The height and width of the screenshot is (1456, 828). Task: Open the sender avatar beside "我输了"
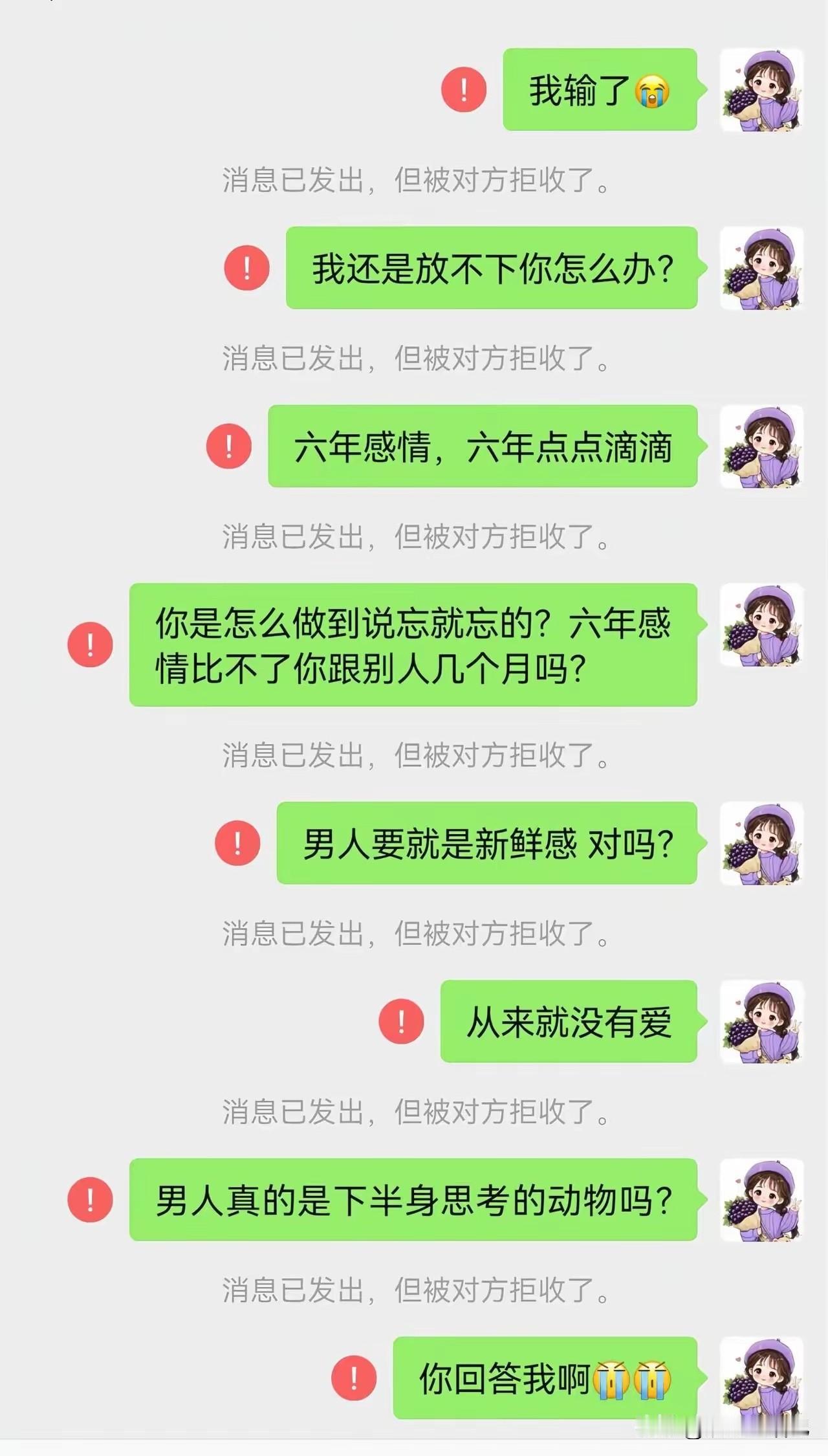coord(762,91)
